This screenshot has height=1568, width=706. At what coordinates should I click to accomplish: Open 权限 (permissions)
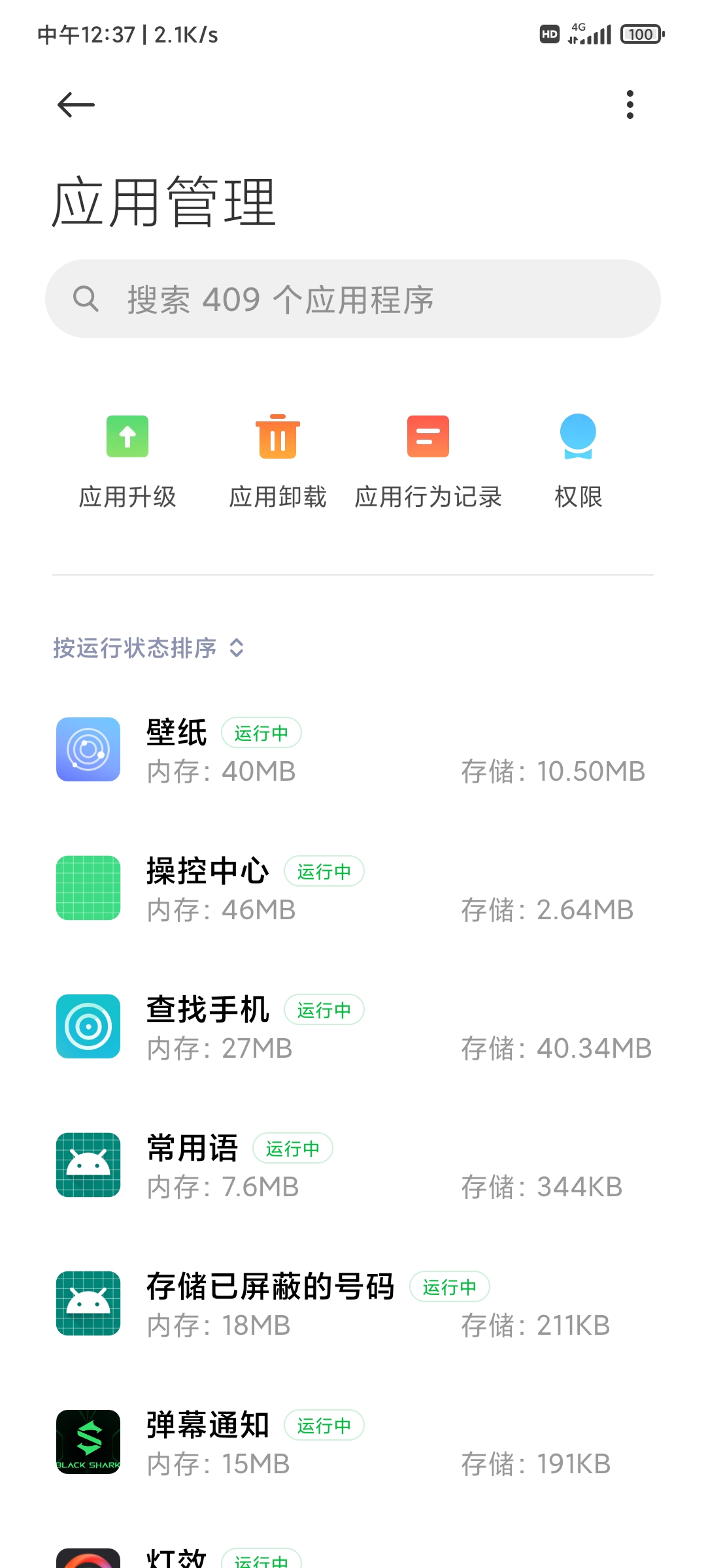(579, 462)
